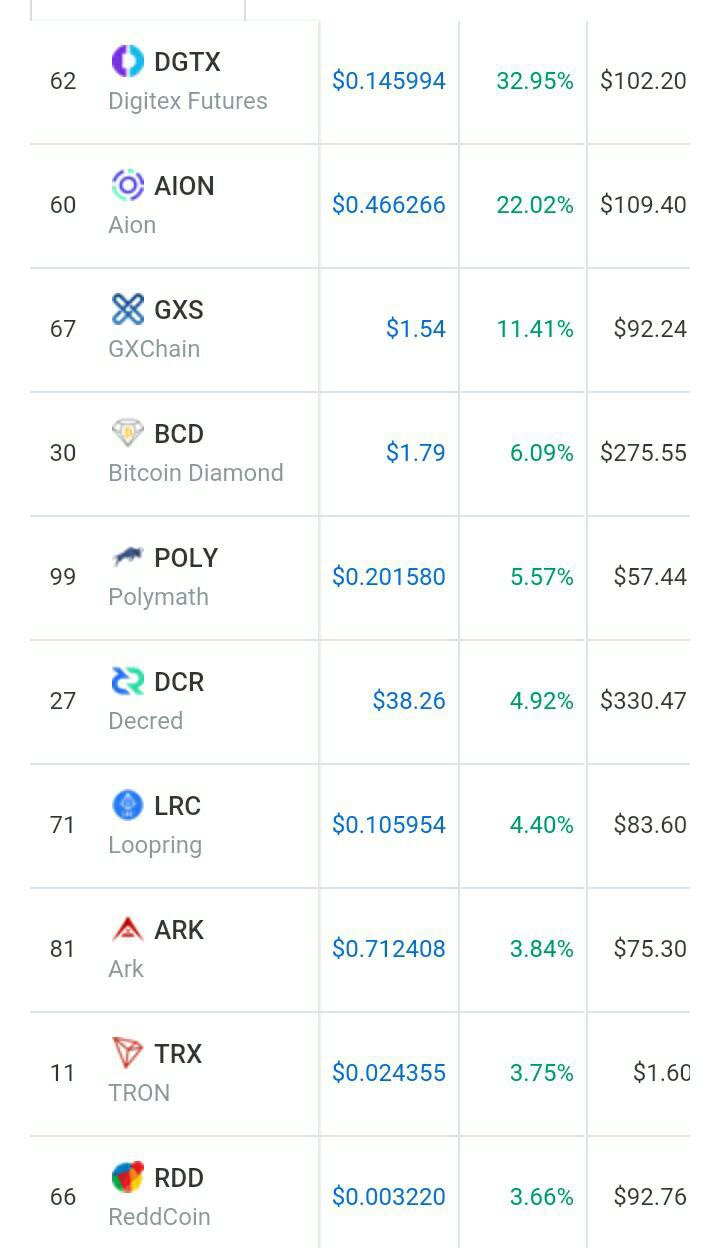The image size is (720, 1248).
Task: Open the TRON (TRX) coin page
Action: (x=156, y=1072)
